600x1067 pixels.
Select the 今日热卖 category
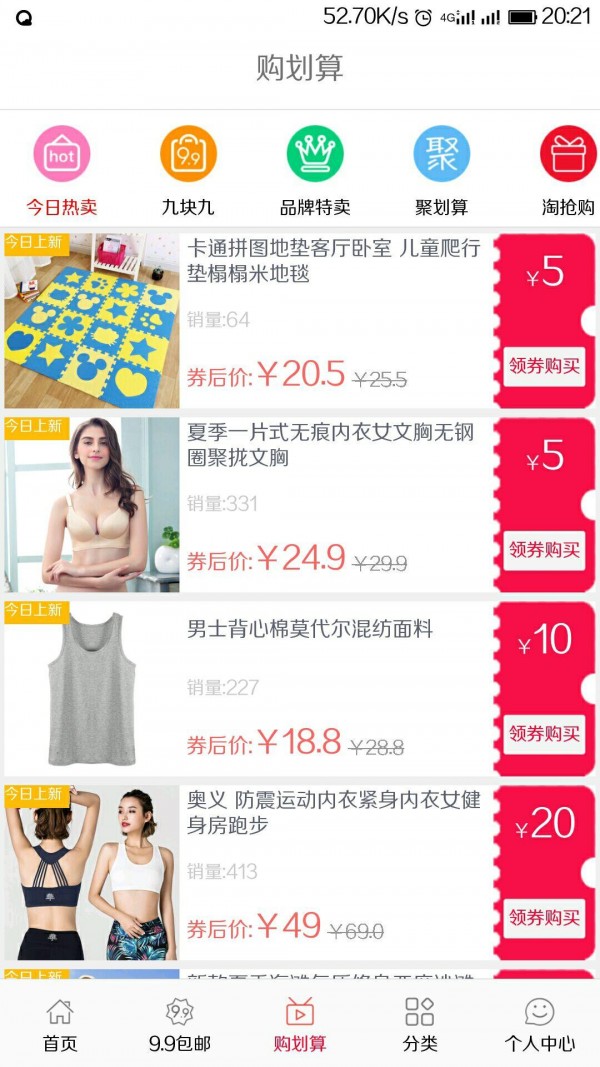tap(62, 170)
